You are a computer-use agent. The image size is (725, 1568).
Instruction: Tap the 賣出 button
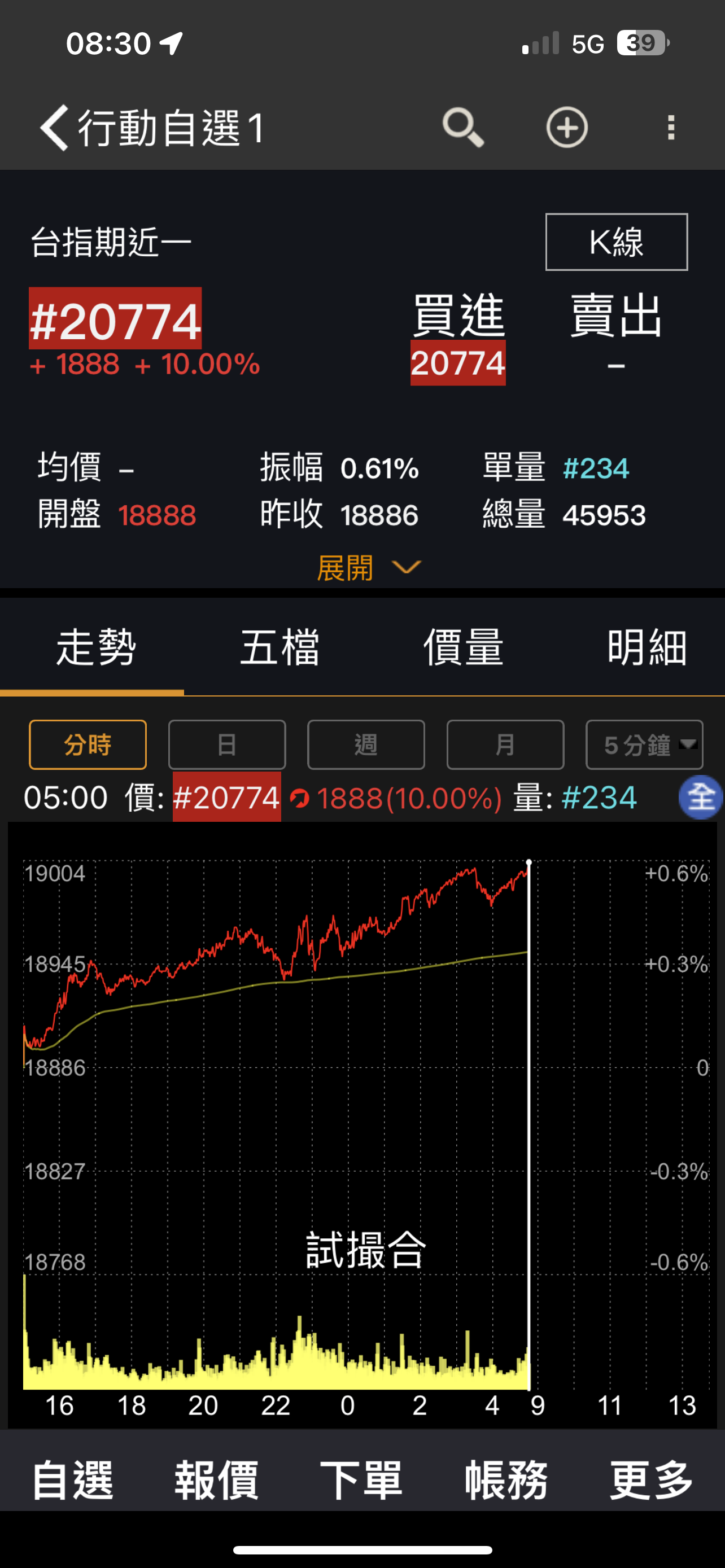[x=616, y=332]
